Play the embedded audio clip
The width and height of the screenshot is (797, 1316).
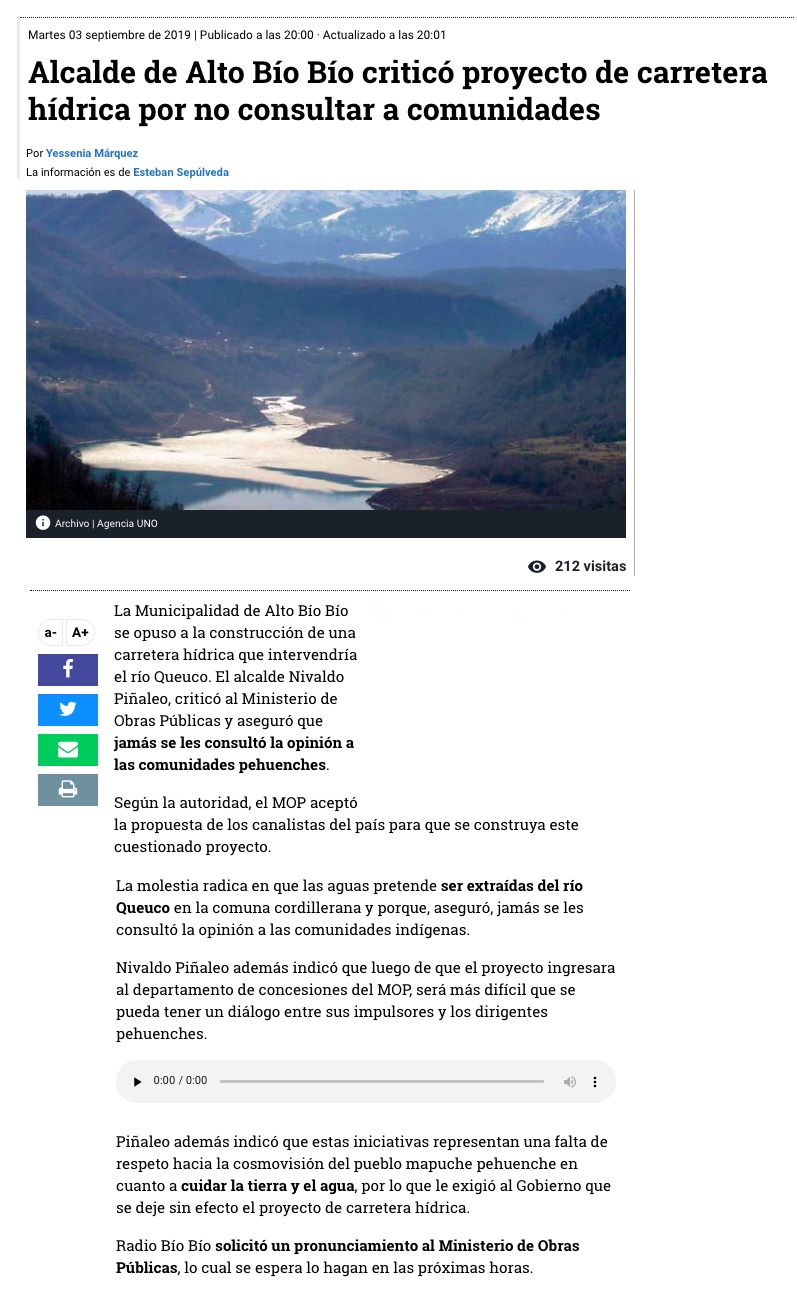(138, 1081)
